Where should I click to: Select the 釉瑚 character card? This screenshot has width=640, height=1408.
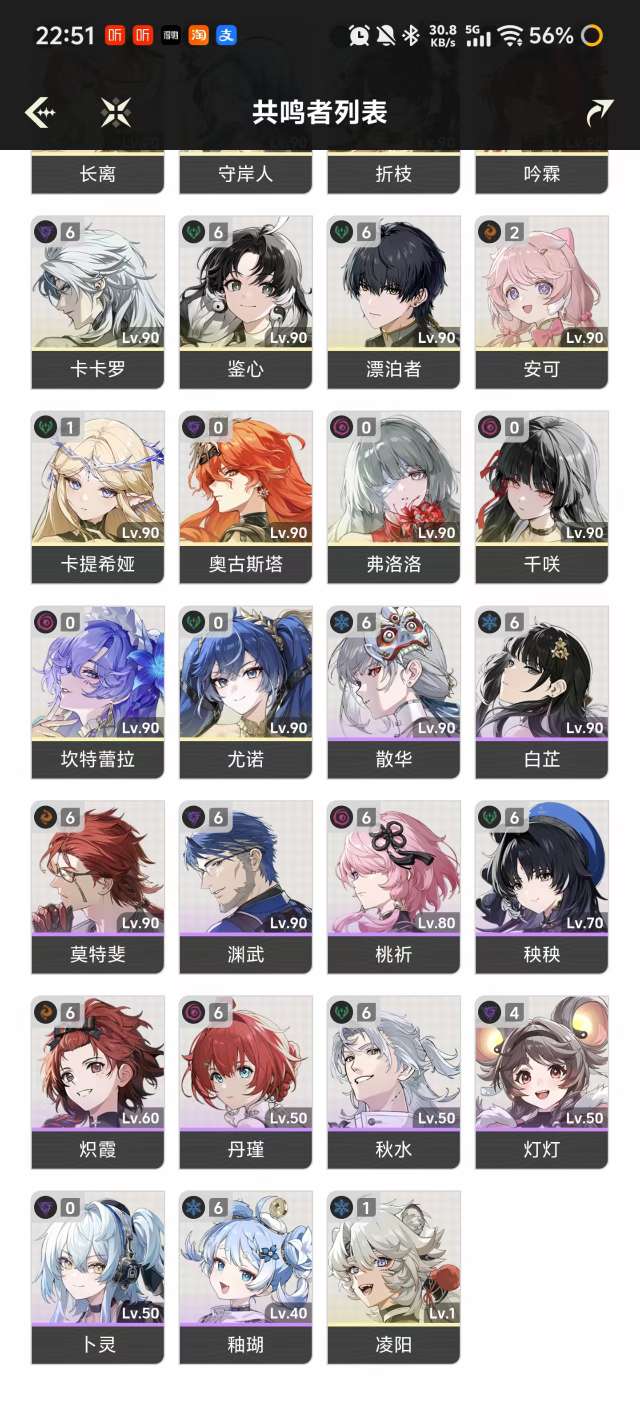coord(246,1277)
